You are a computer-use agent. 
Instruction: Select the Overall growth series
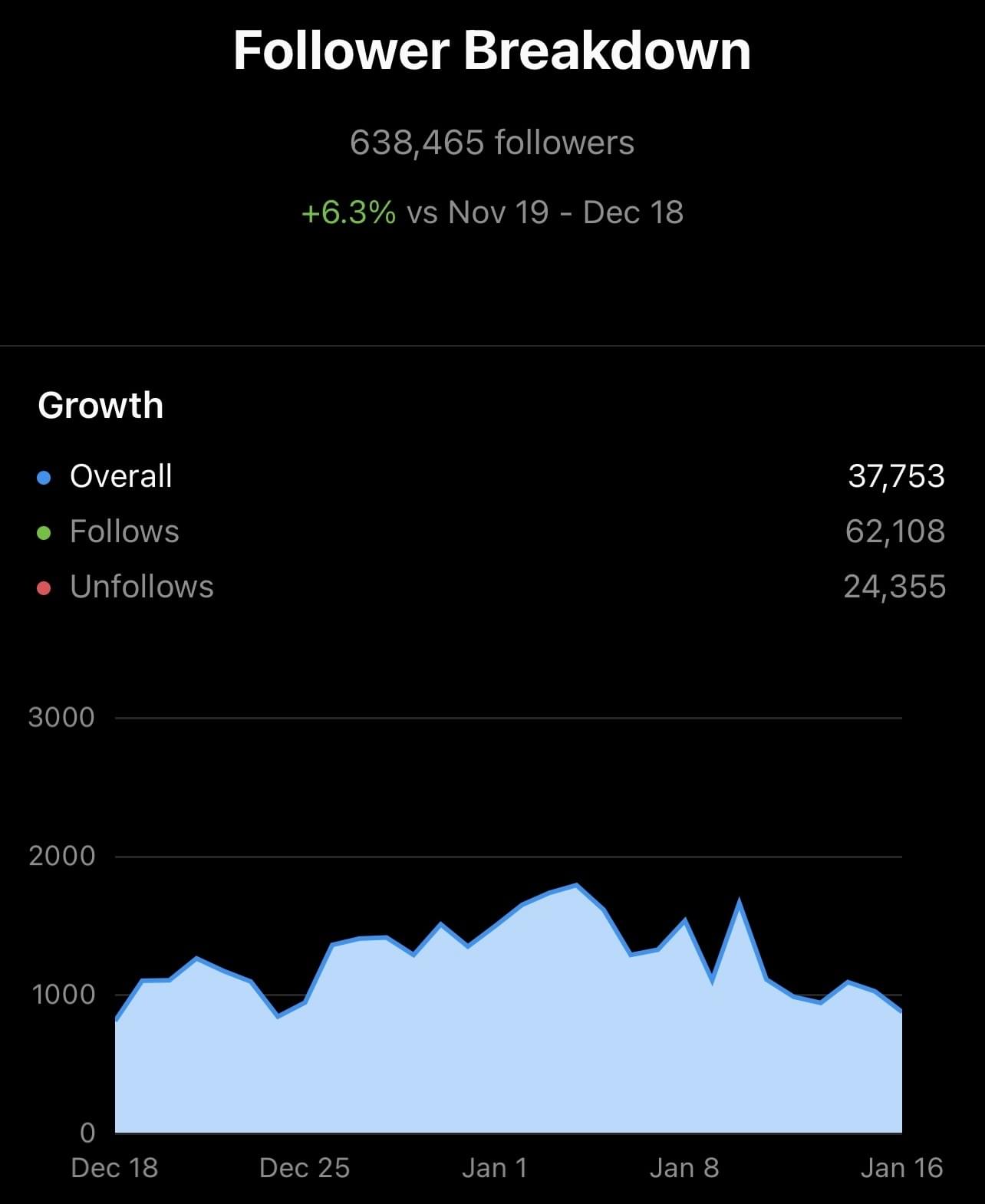[x=491, y=476]
